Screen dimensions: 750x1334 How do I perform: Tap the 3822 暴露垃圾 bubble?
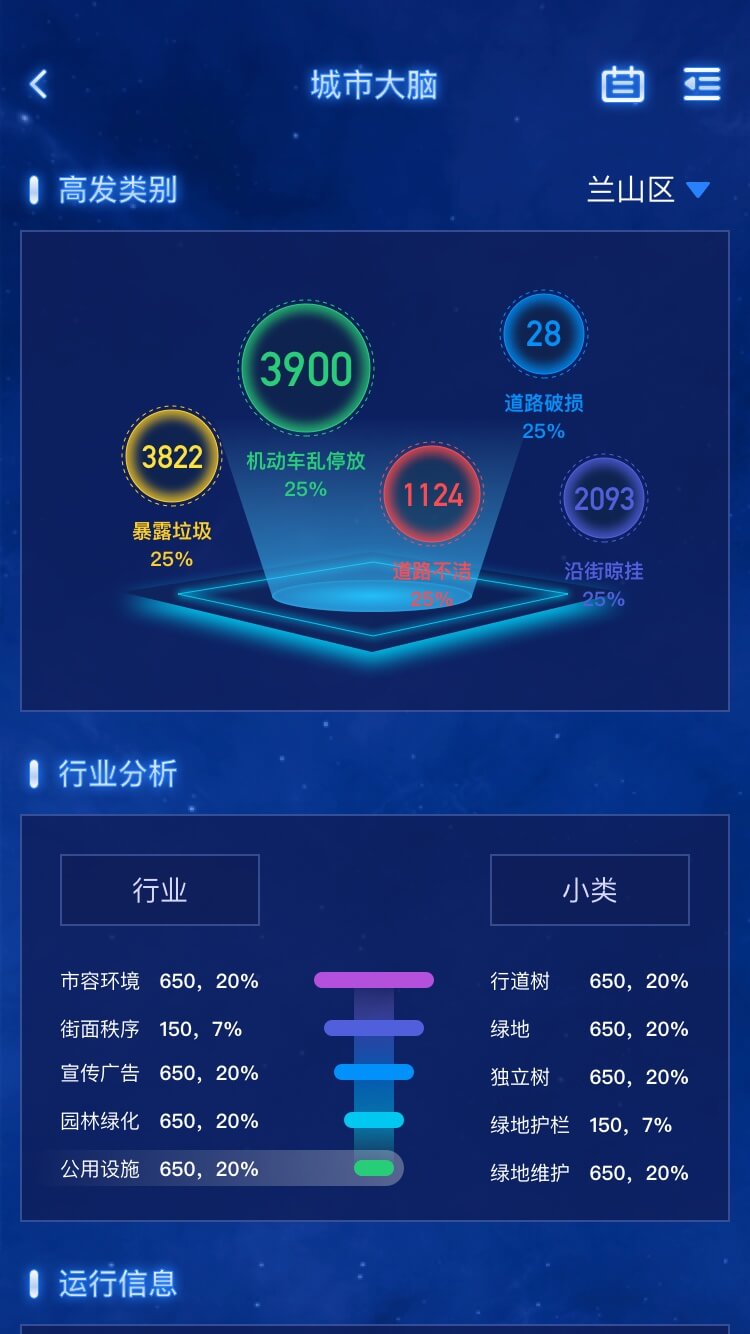(172, 457)
